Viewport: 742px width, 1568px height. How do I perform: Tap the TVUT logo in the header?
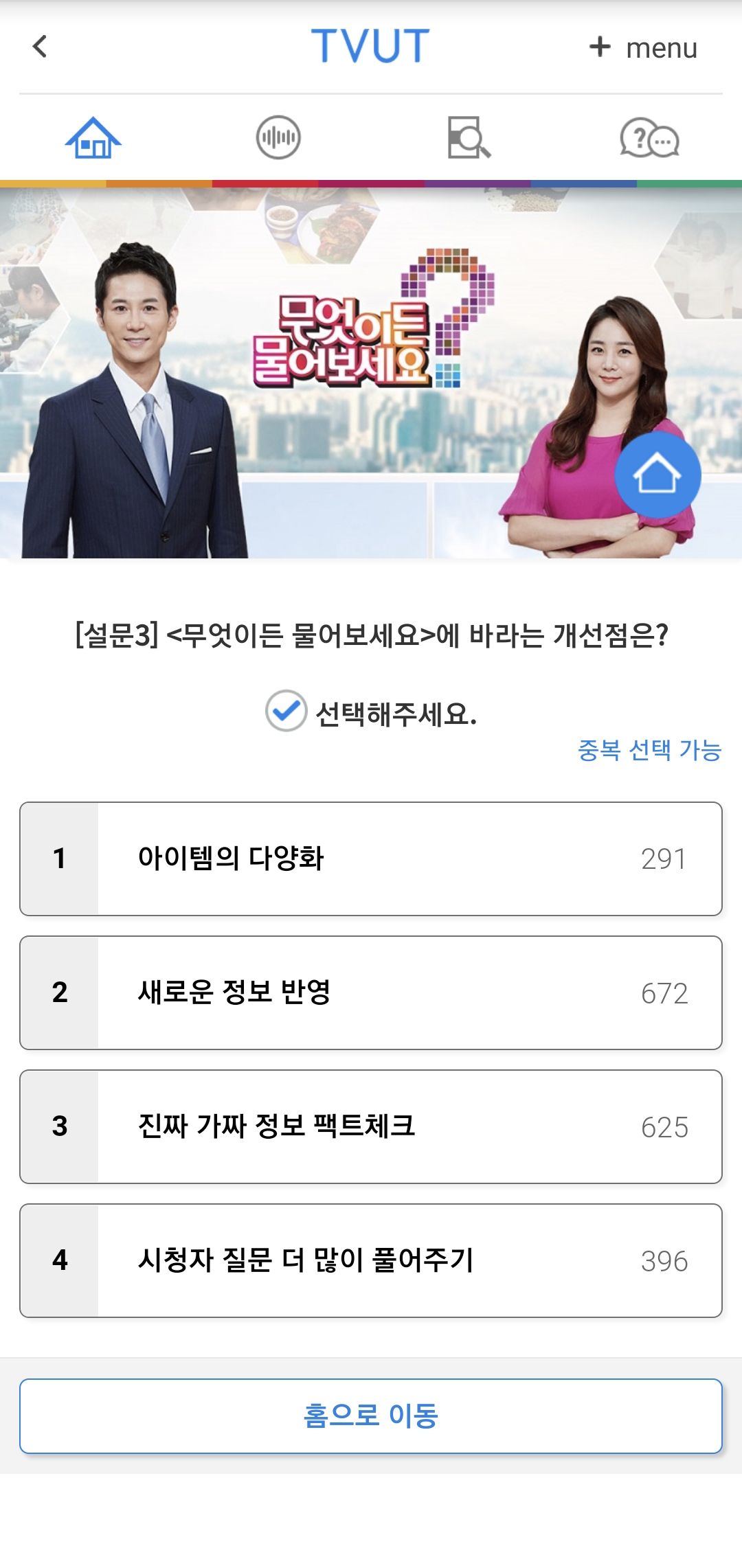point(371,45)
